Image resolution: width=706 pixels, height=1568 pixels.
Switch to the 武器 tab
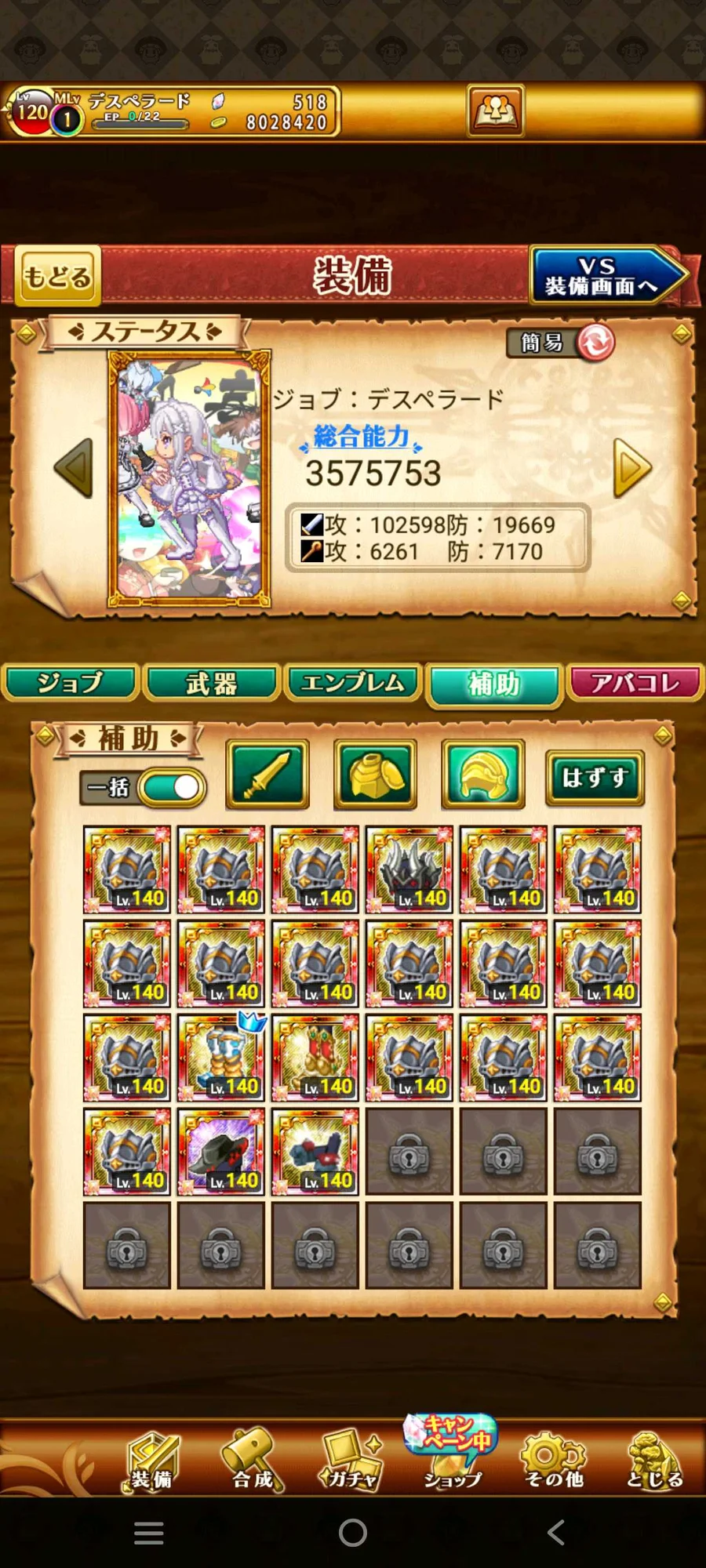[x=212, y=683]
